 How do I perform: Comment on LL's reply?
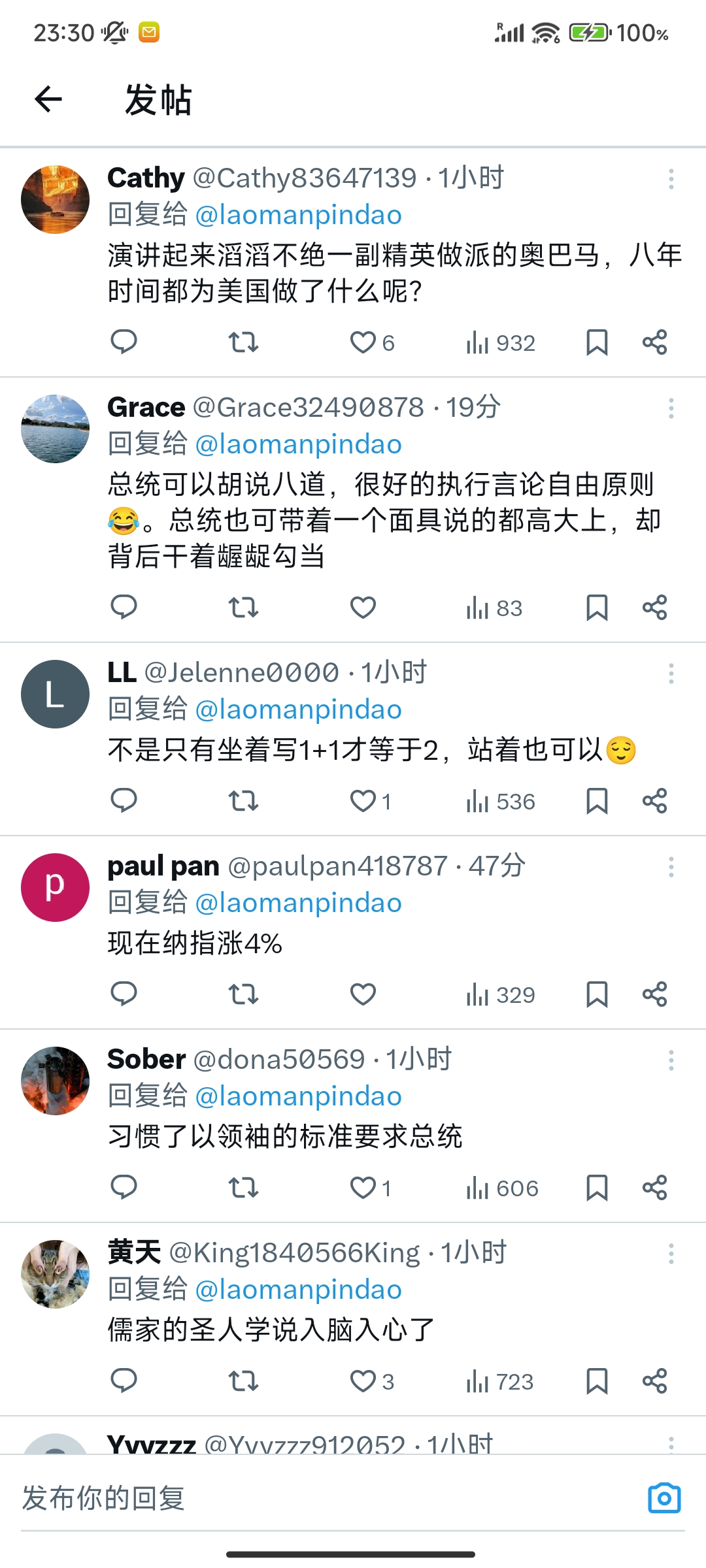124,801
